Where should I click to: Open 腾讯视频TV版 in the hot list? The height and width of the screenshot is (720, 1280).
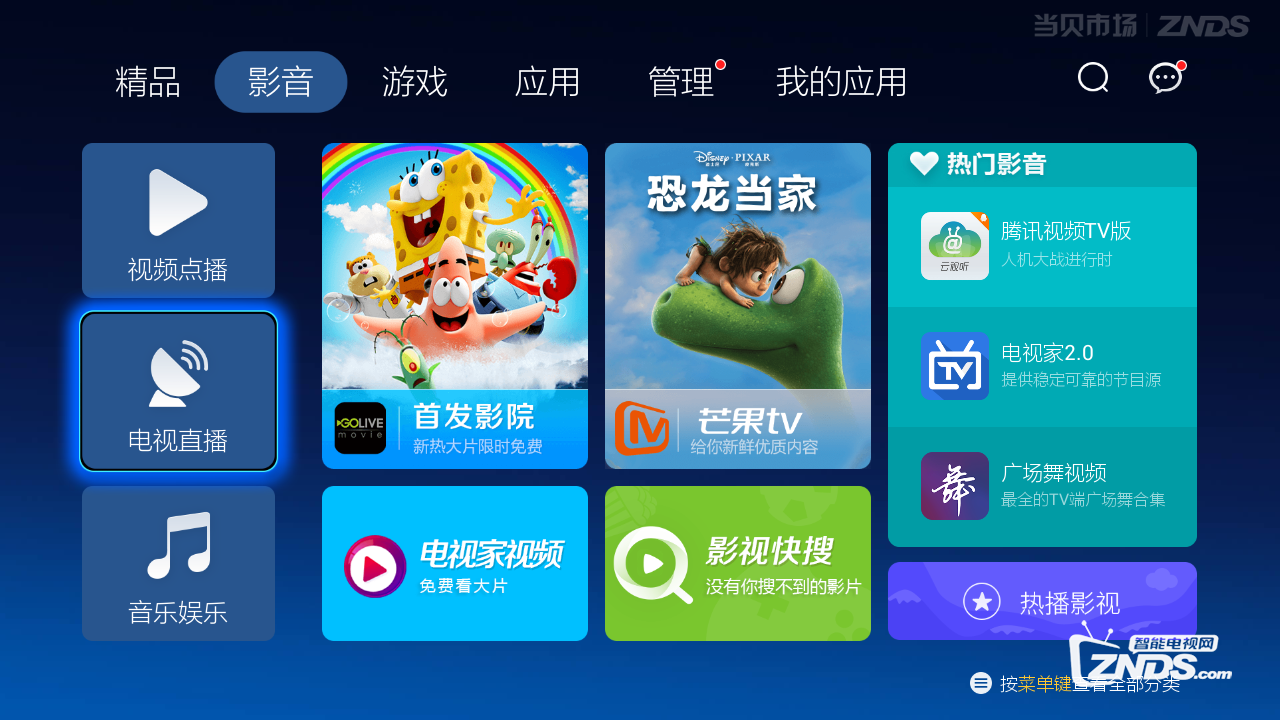(1042, 246)
